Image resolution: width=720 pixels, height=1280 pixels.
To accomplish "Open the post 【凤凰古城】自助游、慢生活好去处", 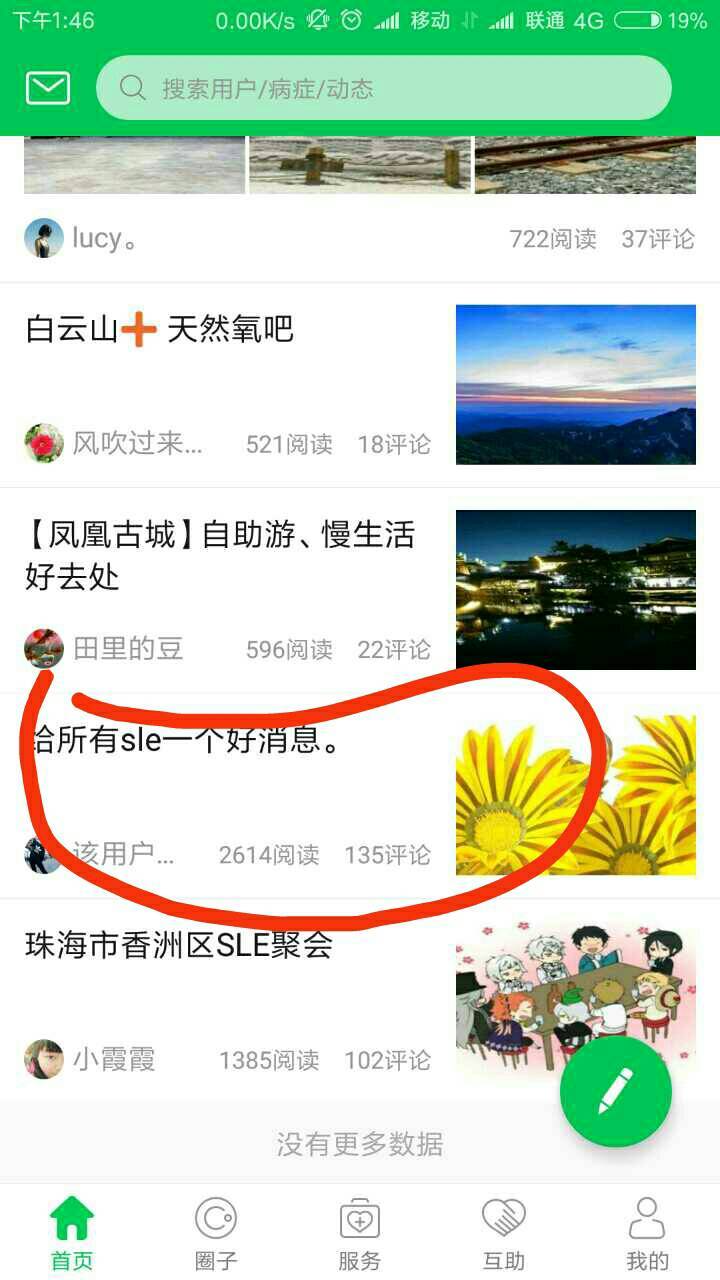I will (220, 555).
